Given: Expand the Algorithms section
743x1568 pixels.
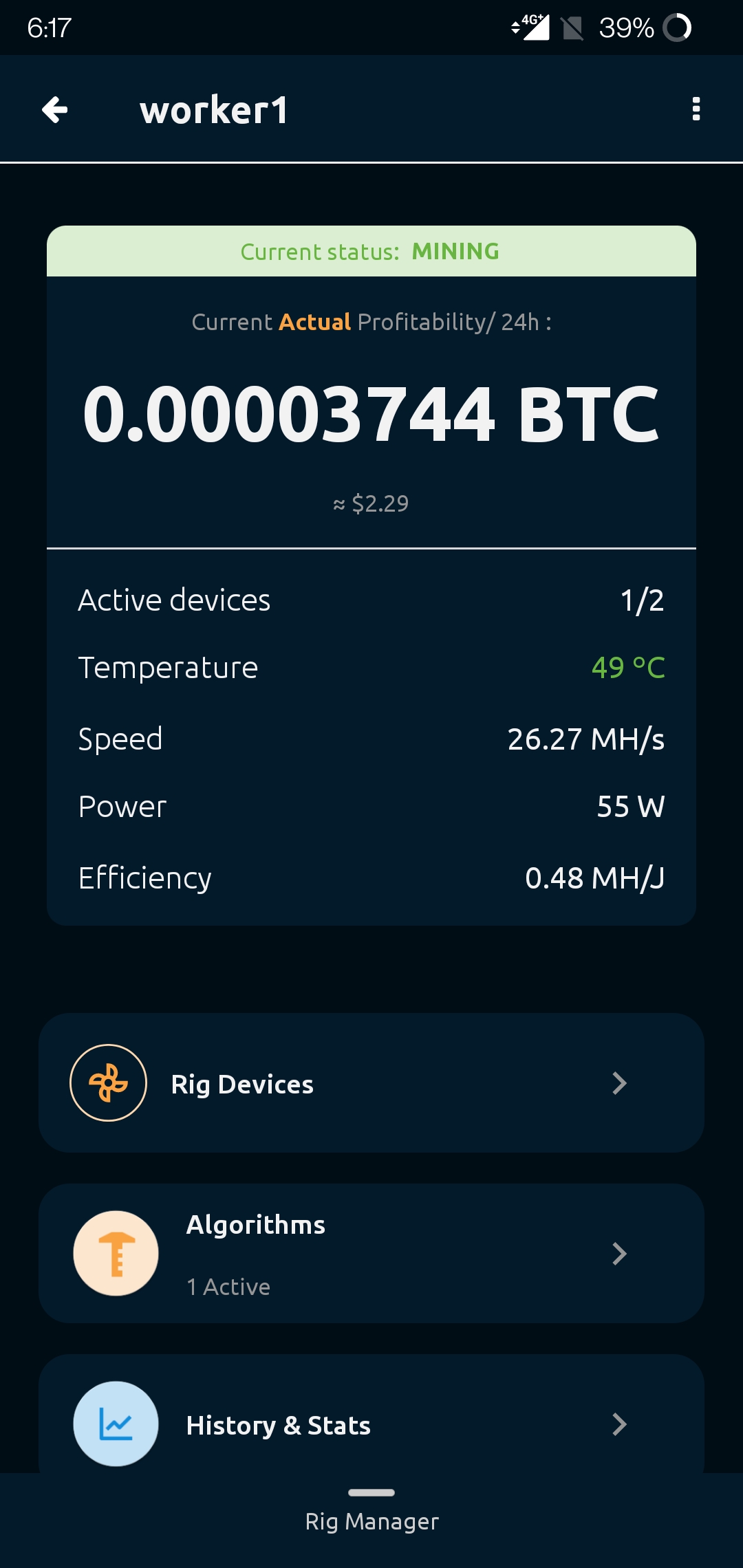Looking at the screenshot, I should click(x=620, y=1254).
